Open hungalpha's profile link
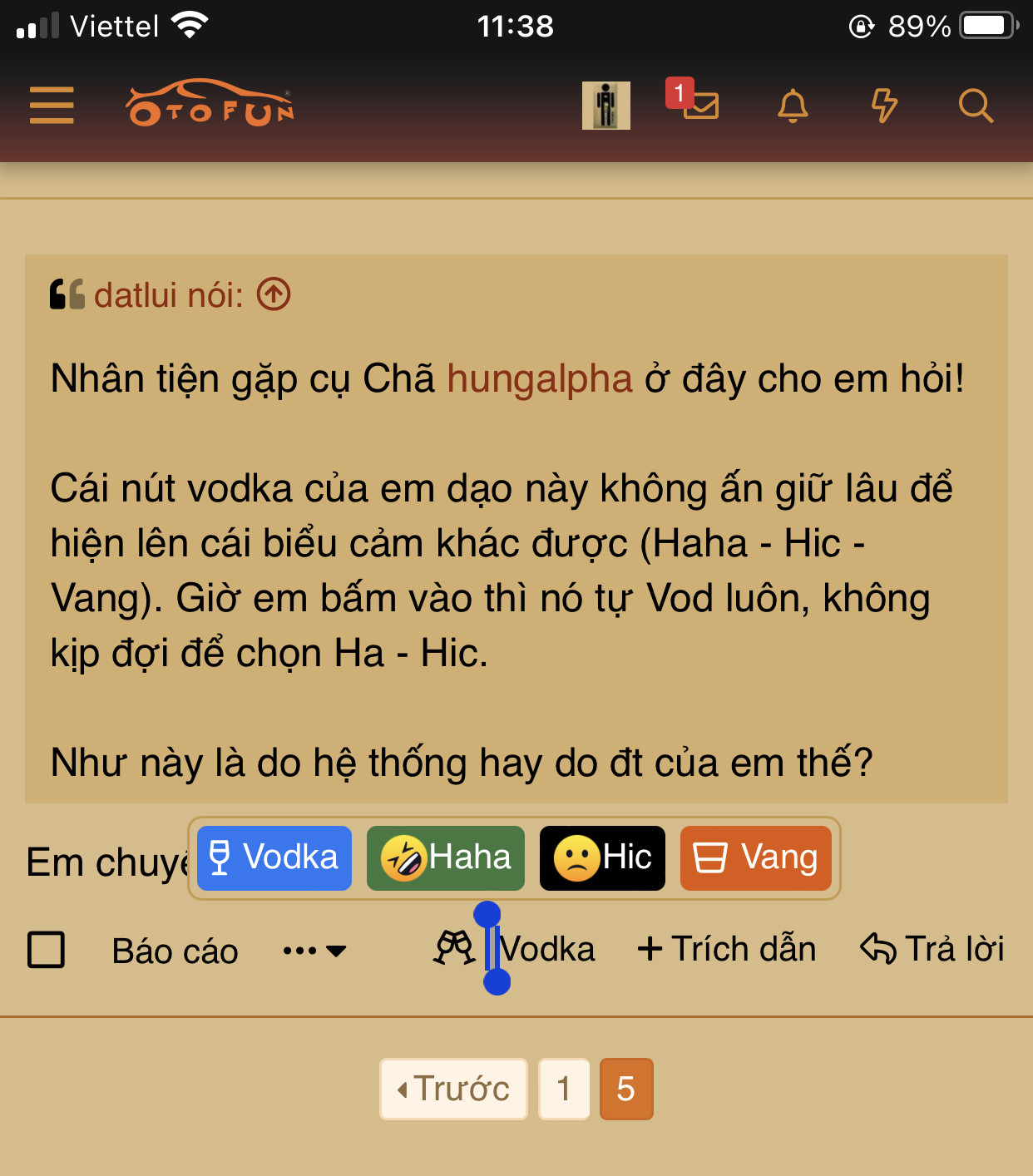 tap(540, 379)
